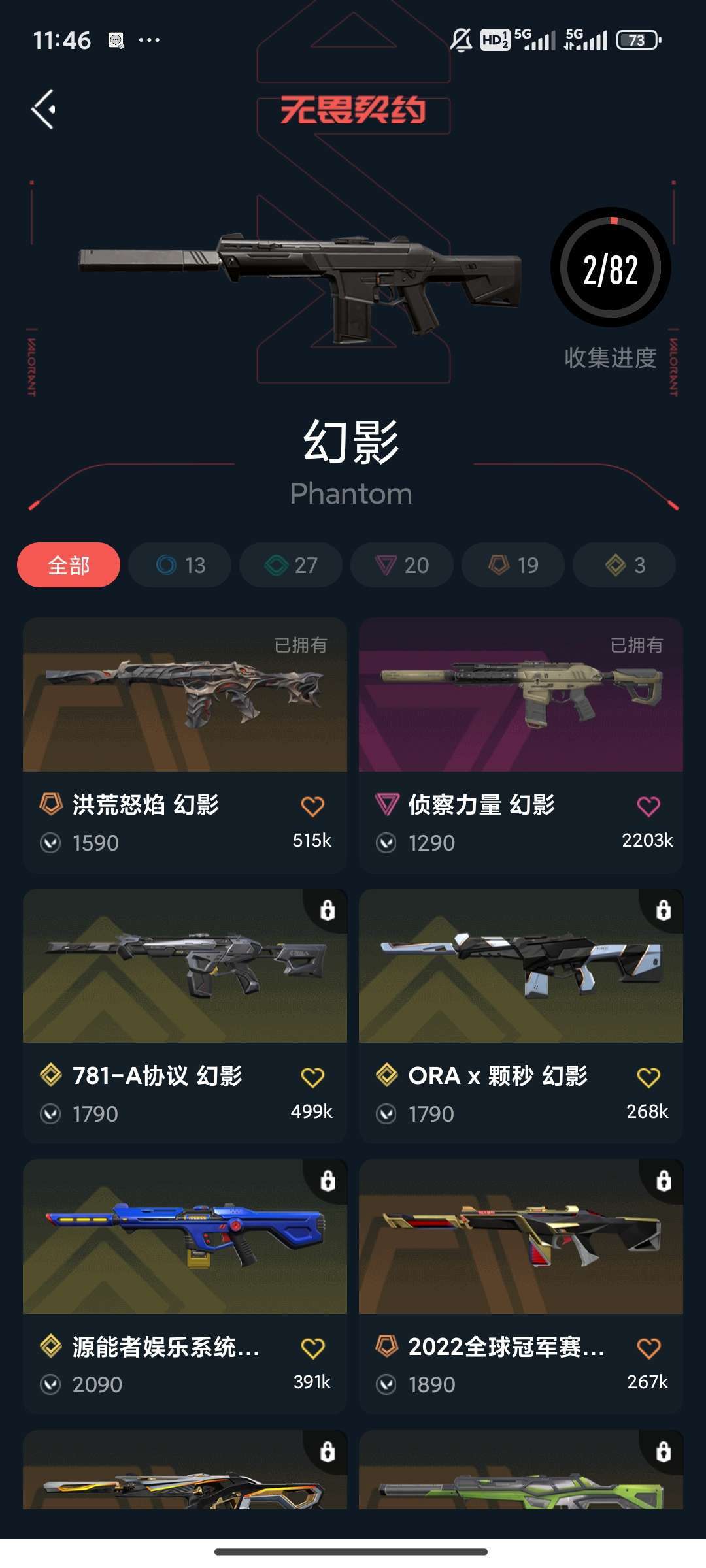706x1568 pixels.
Task: Like the 洪荒怒焰 幻影 skin
Action: click(312, 806)
